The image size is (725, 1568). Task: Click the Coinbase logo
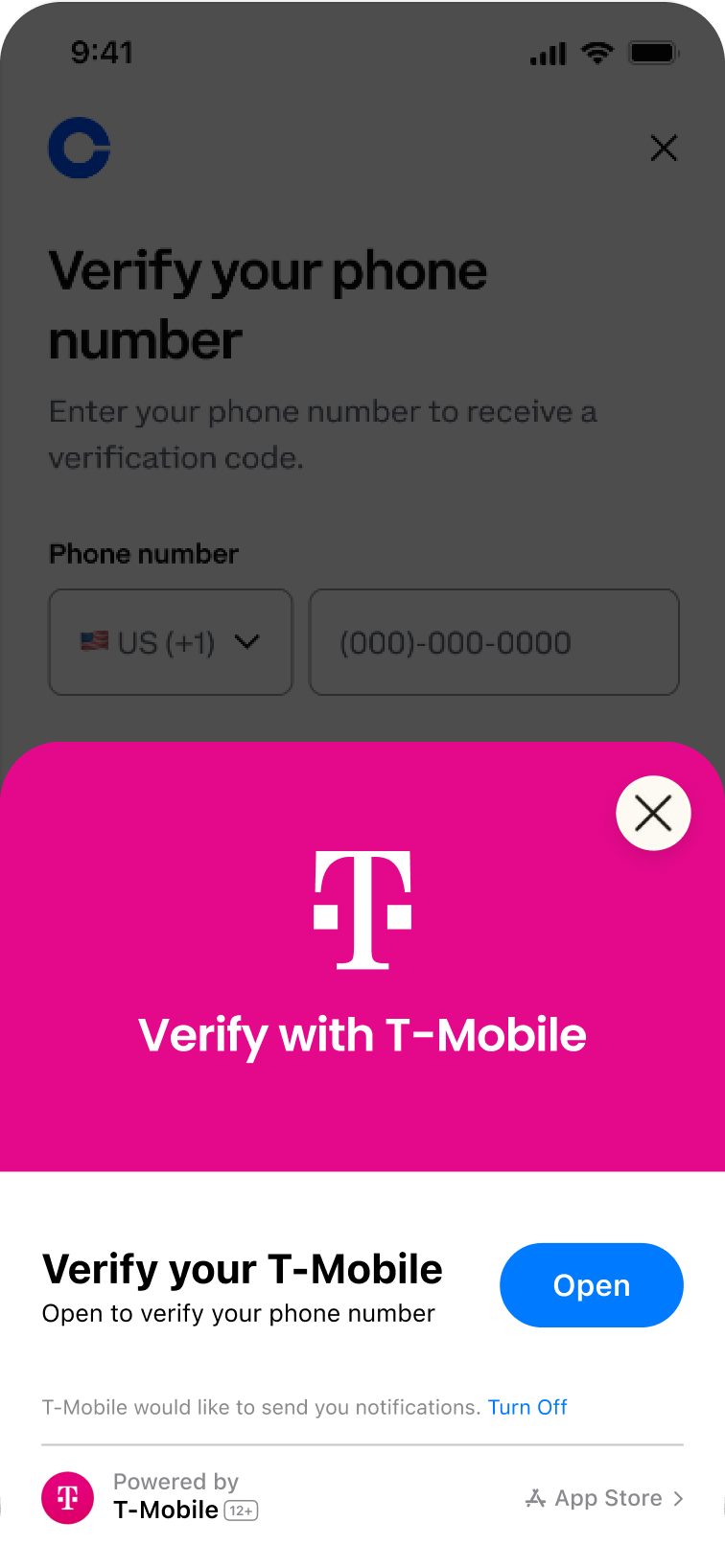(x=80, y=148)
